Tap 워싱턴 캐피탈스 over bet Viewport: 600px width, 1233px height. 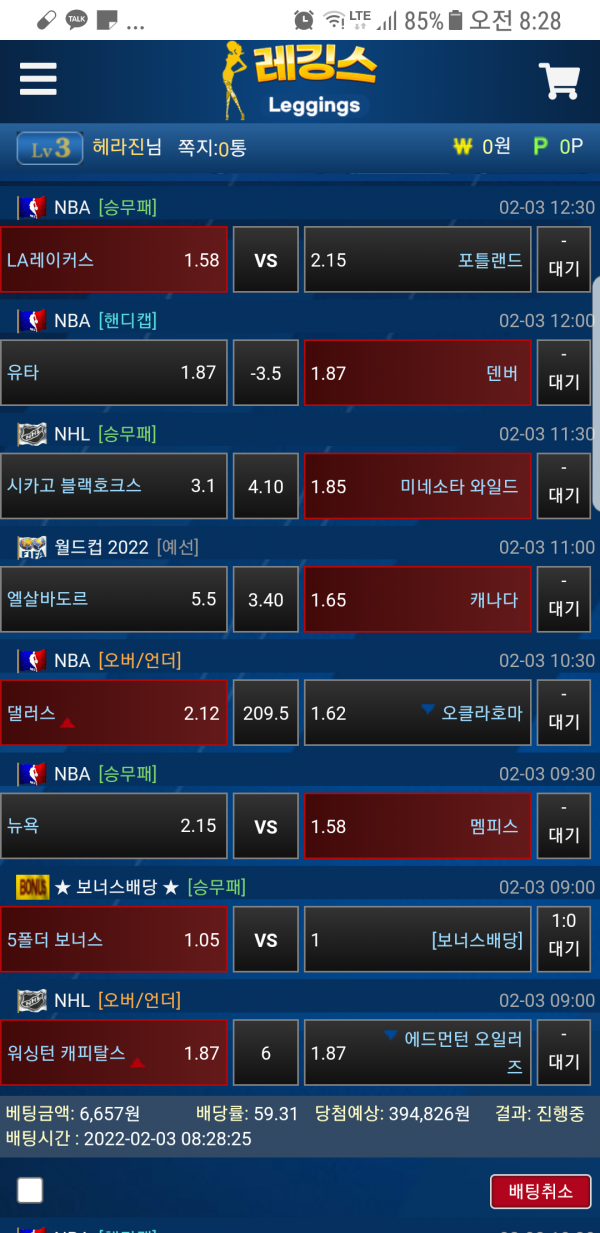coord(114,1053)
